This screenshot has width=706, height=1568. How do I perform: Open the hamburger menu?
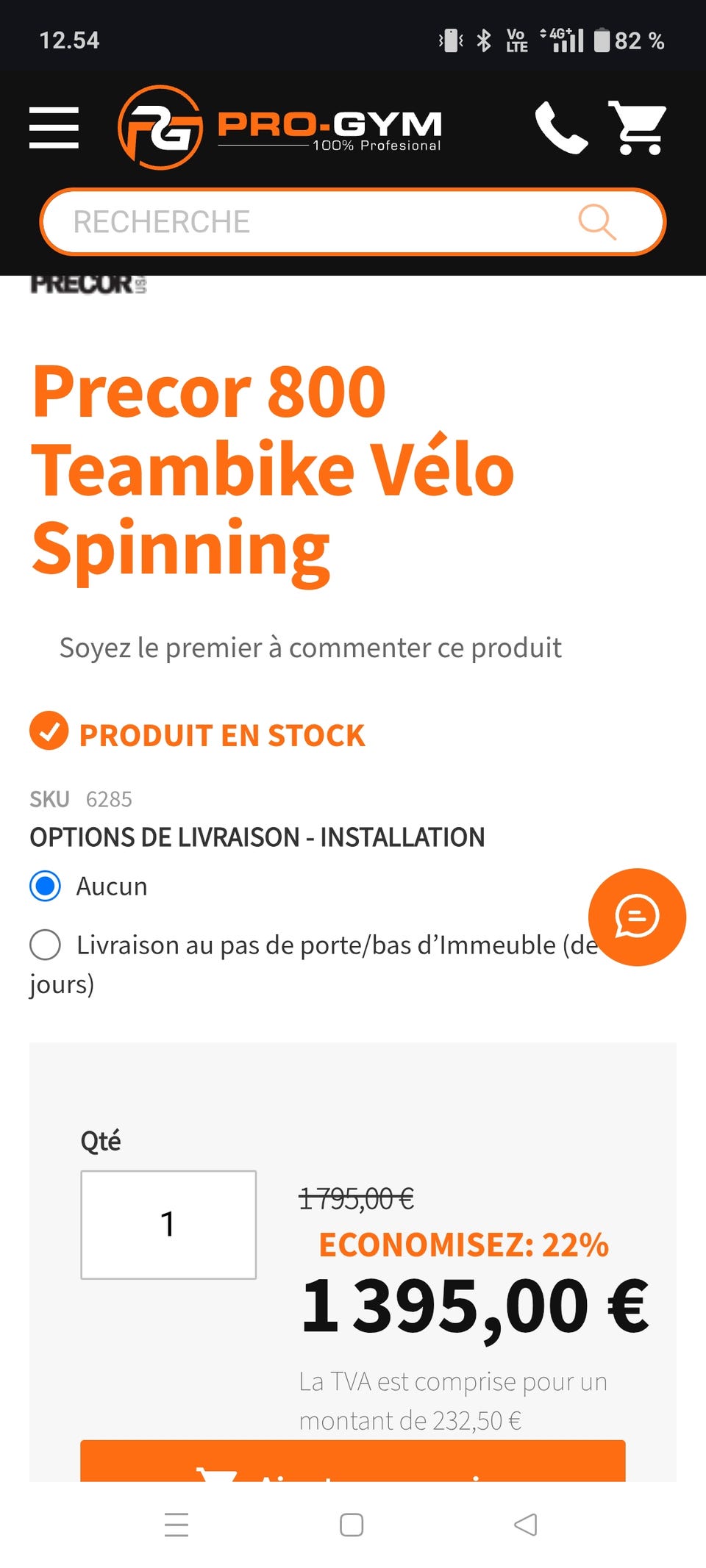tap(54, 127)
